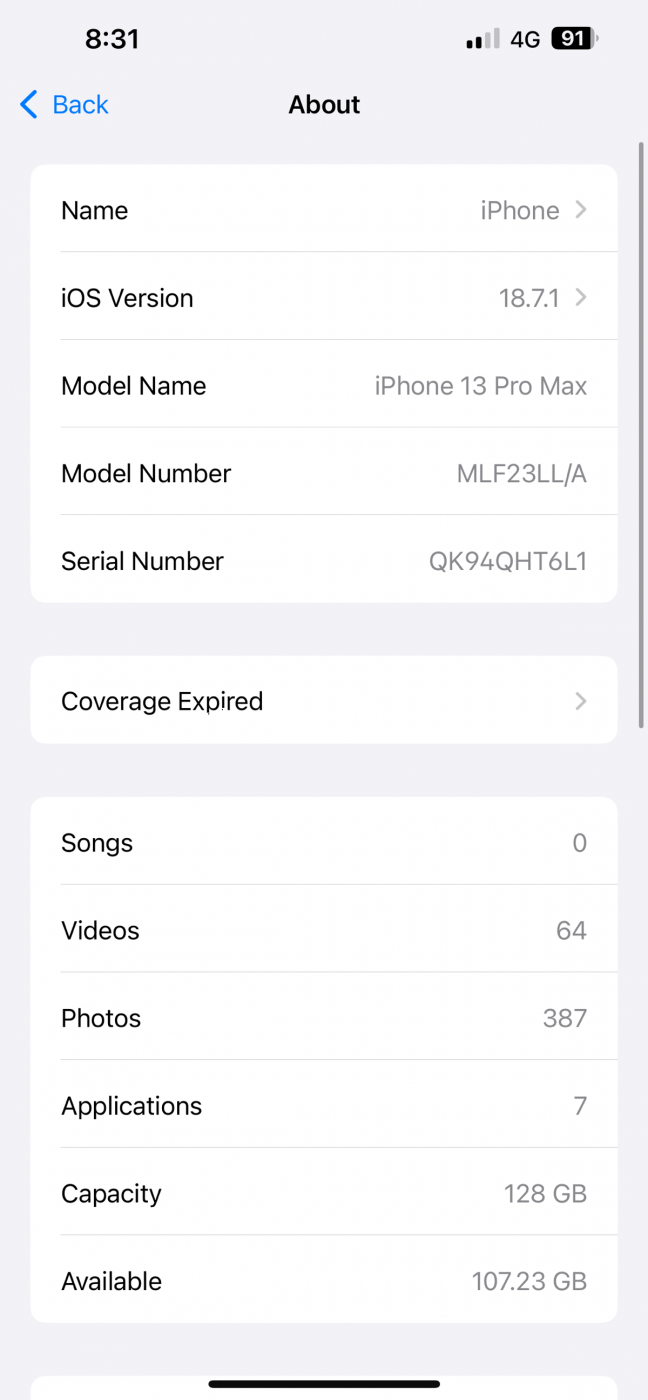
Task: Open iOS Version details
Action: pos(324,298)
